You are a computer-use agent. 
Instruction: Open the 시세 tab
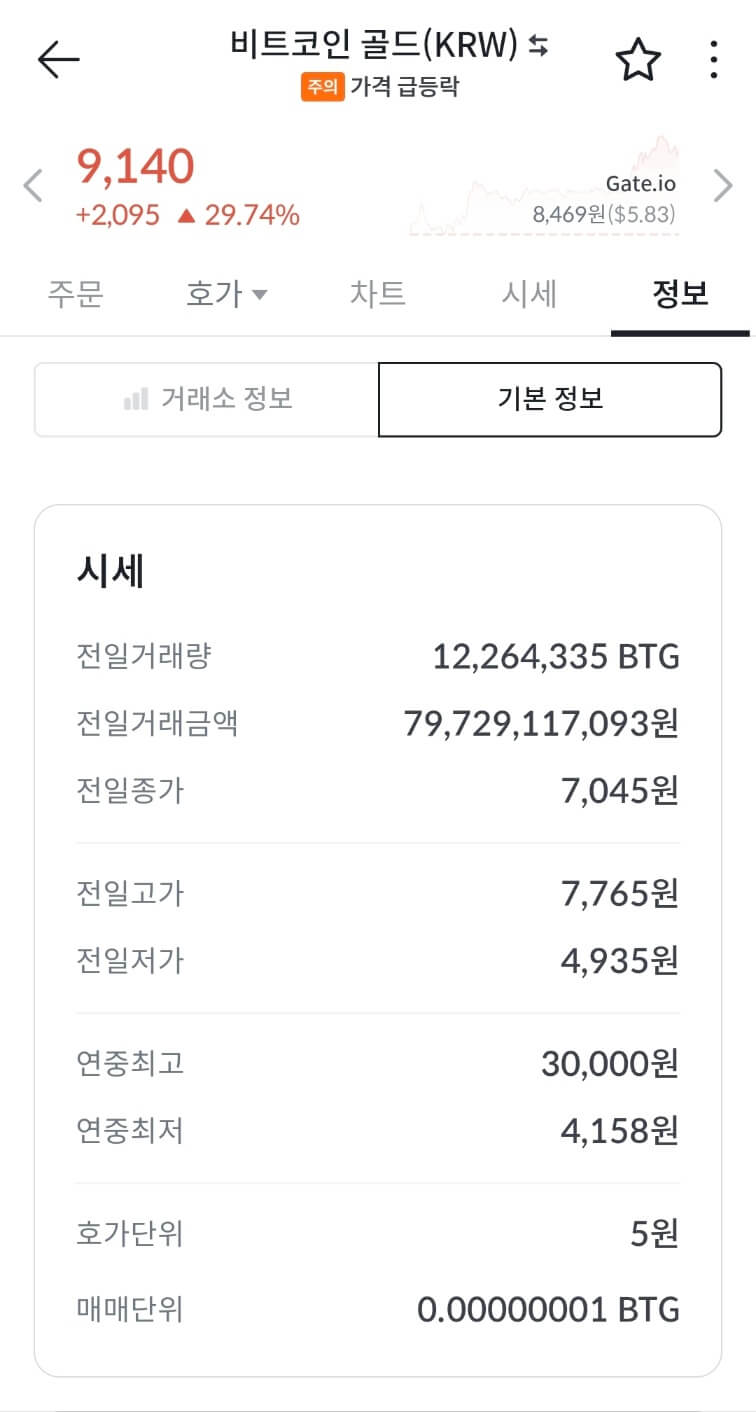coord(530,294)
